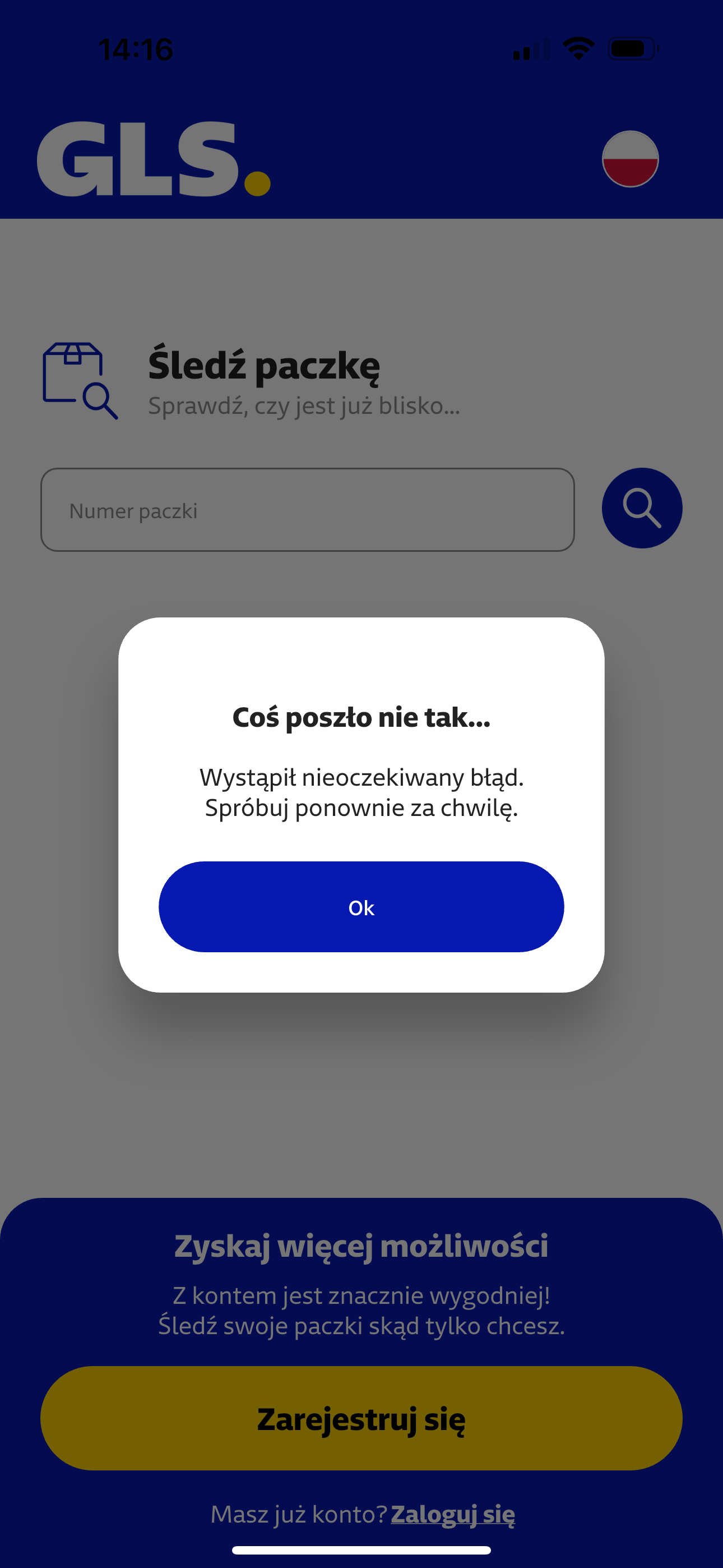723x1568 pixels.
Task: Focus the Numer paczki field
Action: click(307, 510)
